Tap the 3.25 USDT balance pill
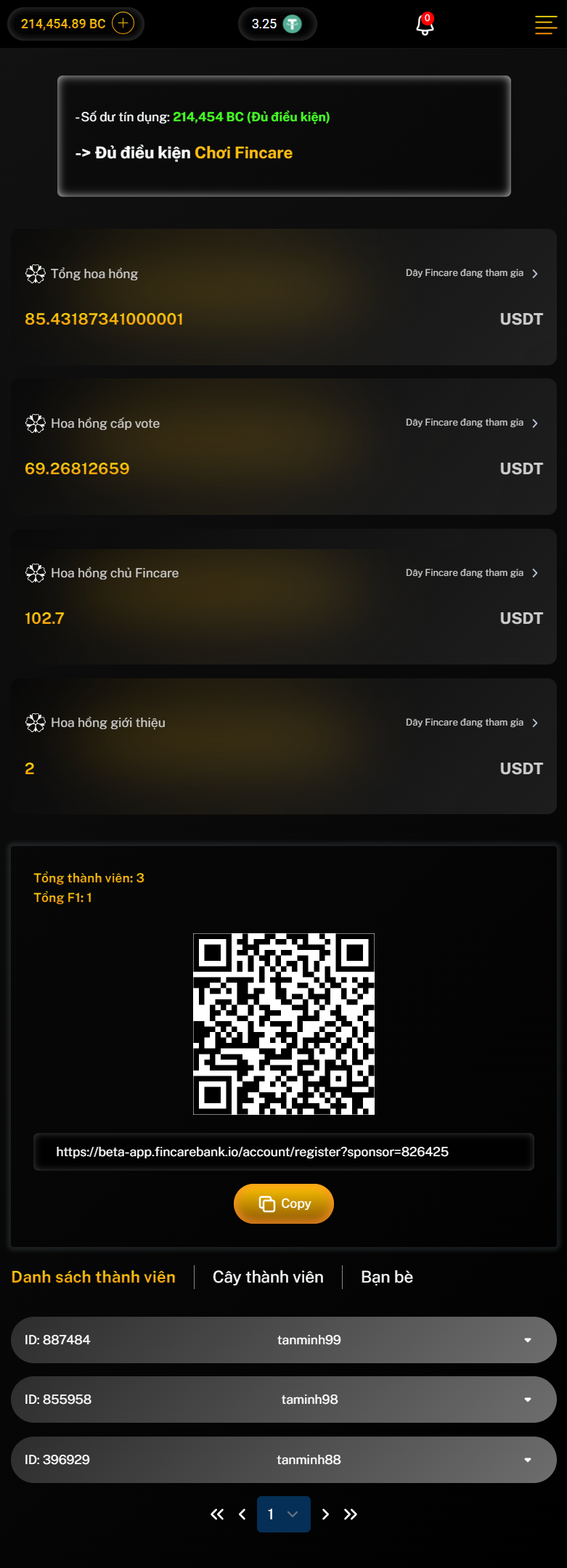 tap(277, 24)
